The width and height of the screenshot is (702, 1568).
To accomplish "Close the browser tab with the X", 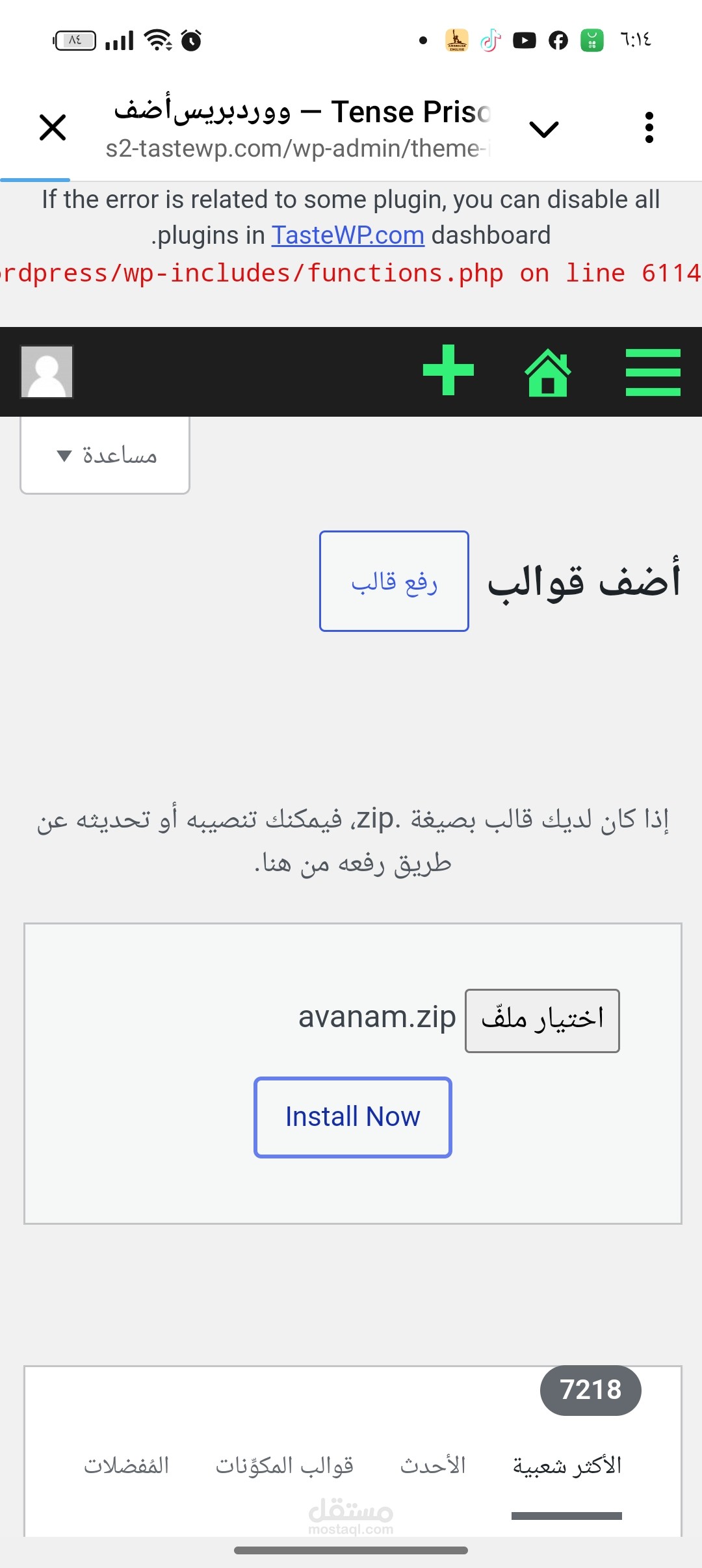I will pyautogui.click(x=53, y=127).
